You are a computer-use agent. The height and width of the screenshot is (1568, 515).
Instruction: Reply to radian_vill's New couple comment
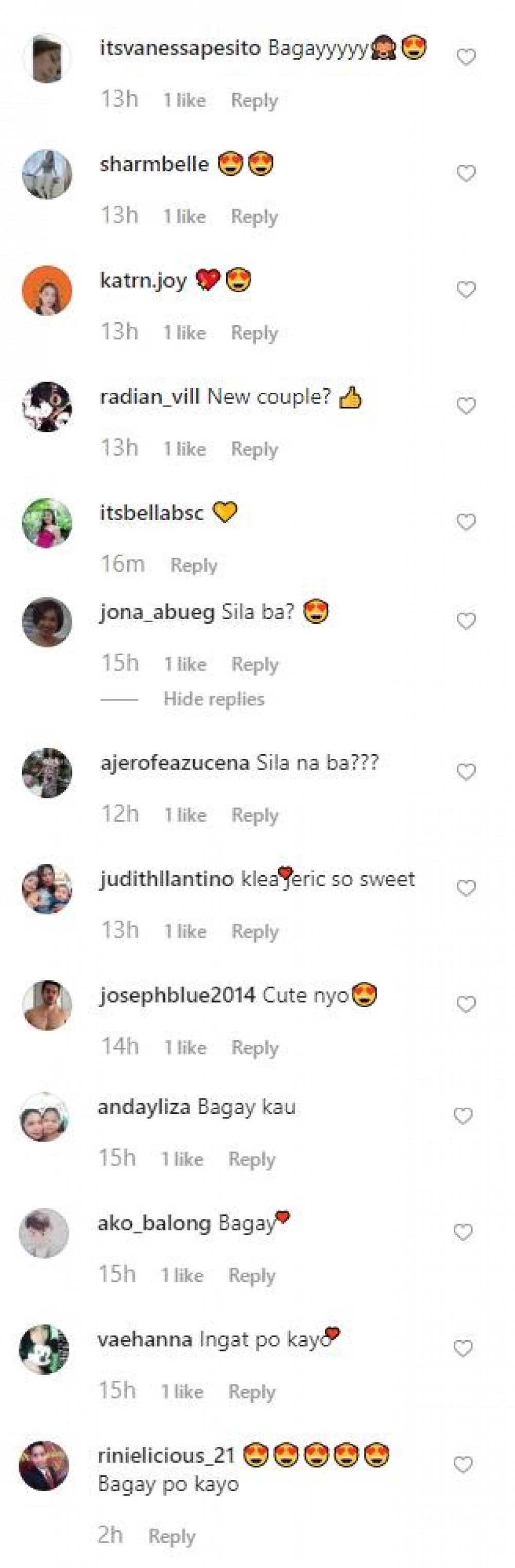click(x=254, y=448)
